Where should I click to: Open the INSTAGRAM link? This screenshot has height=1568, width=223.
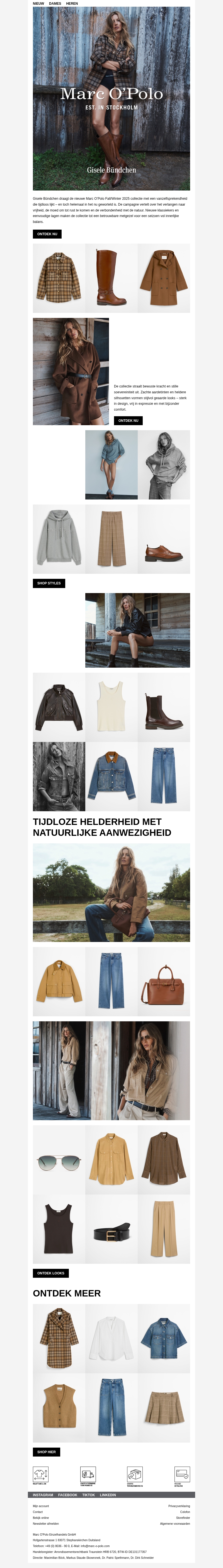click(43, 1495)
